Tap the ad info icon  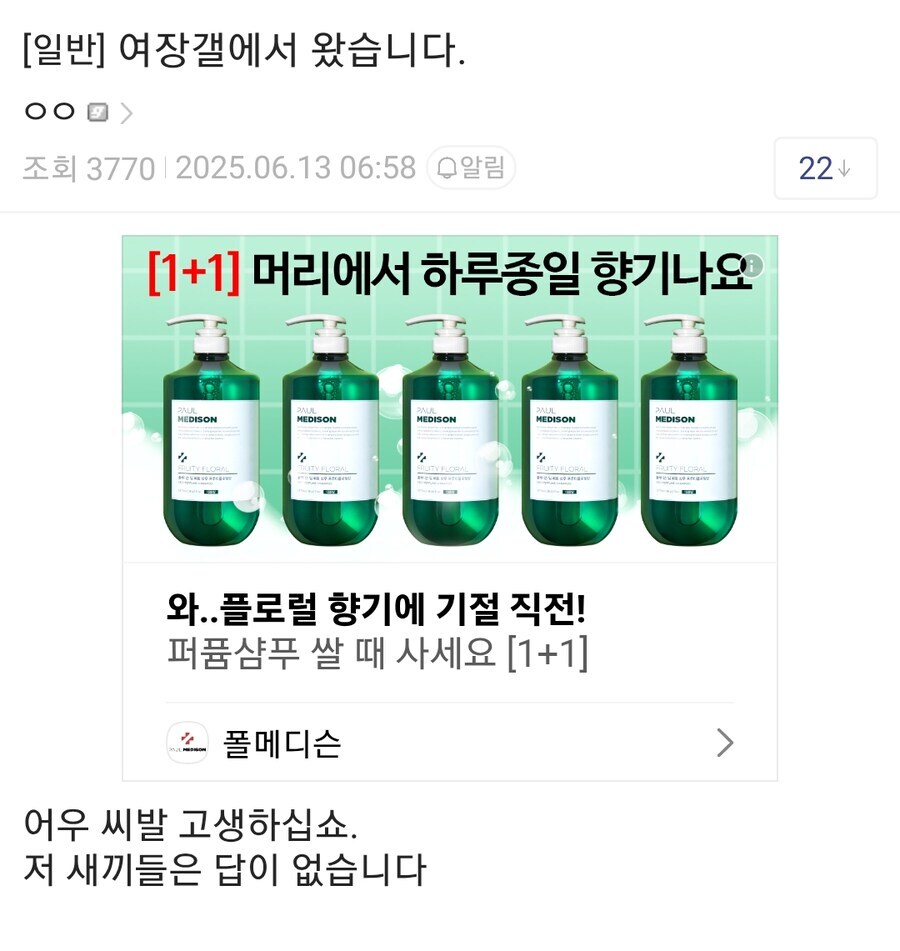tap(754, 266)
